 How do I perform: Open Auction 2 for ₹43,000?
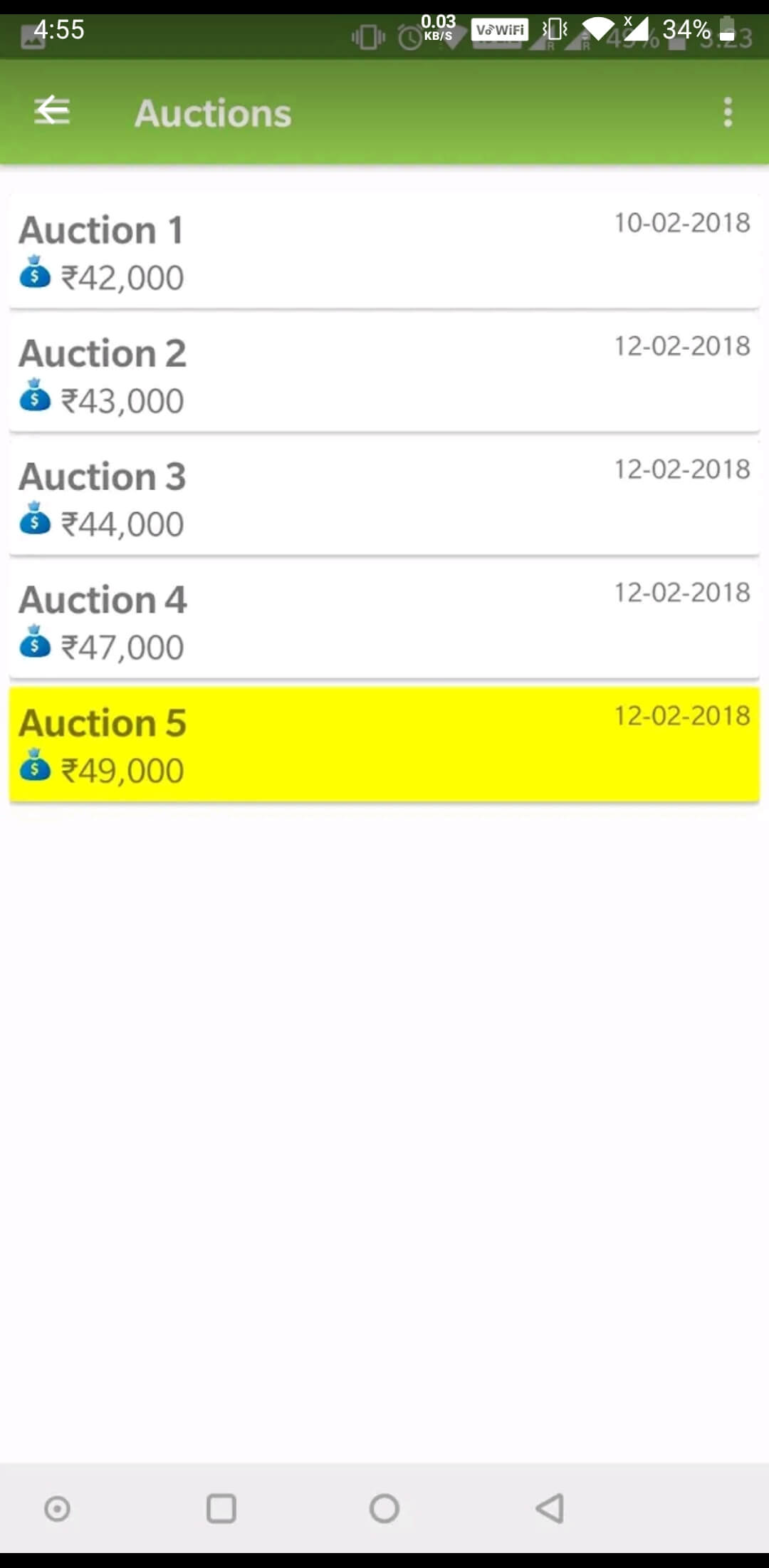[384, 375]
